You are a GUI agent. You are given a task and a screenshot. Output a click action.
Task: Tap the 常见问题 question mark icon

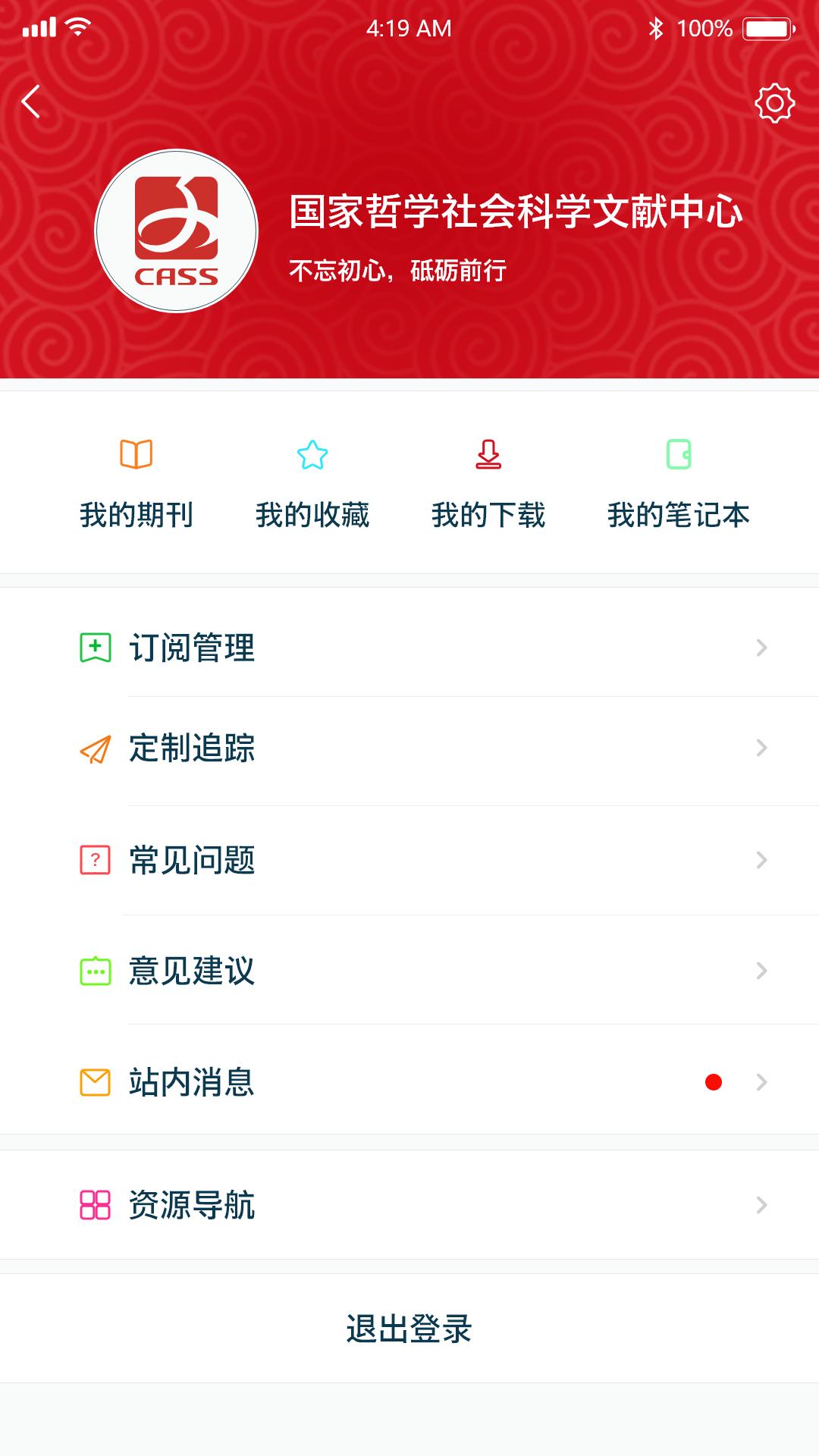94,859
